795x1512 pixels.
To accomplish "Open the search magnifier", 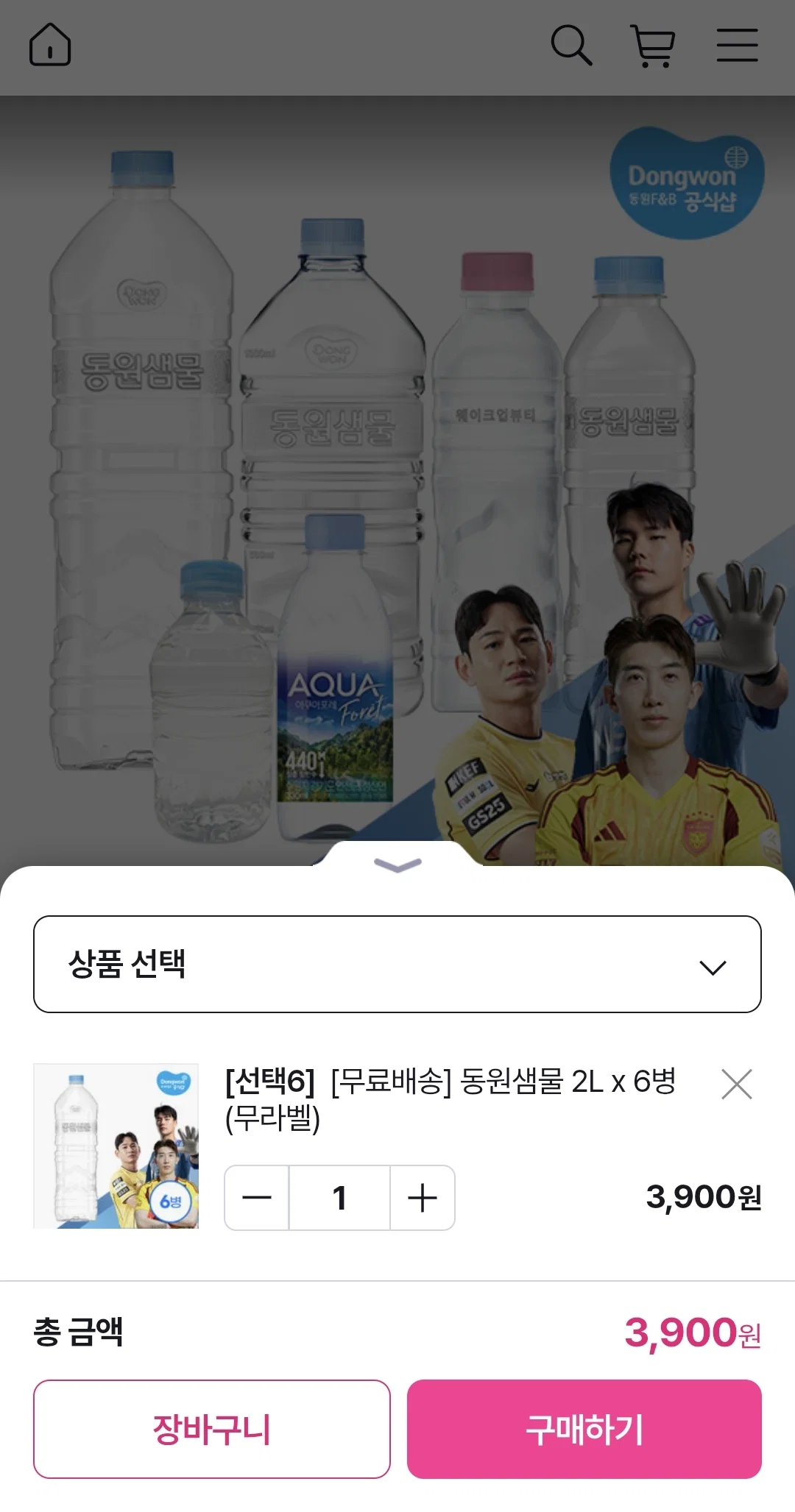I will coord(572,45).
